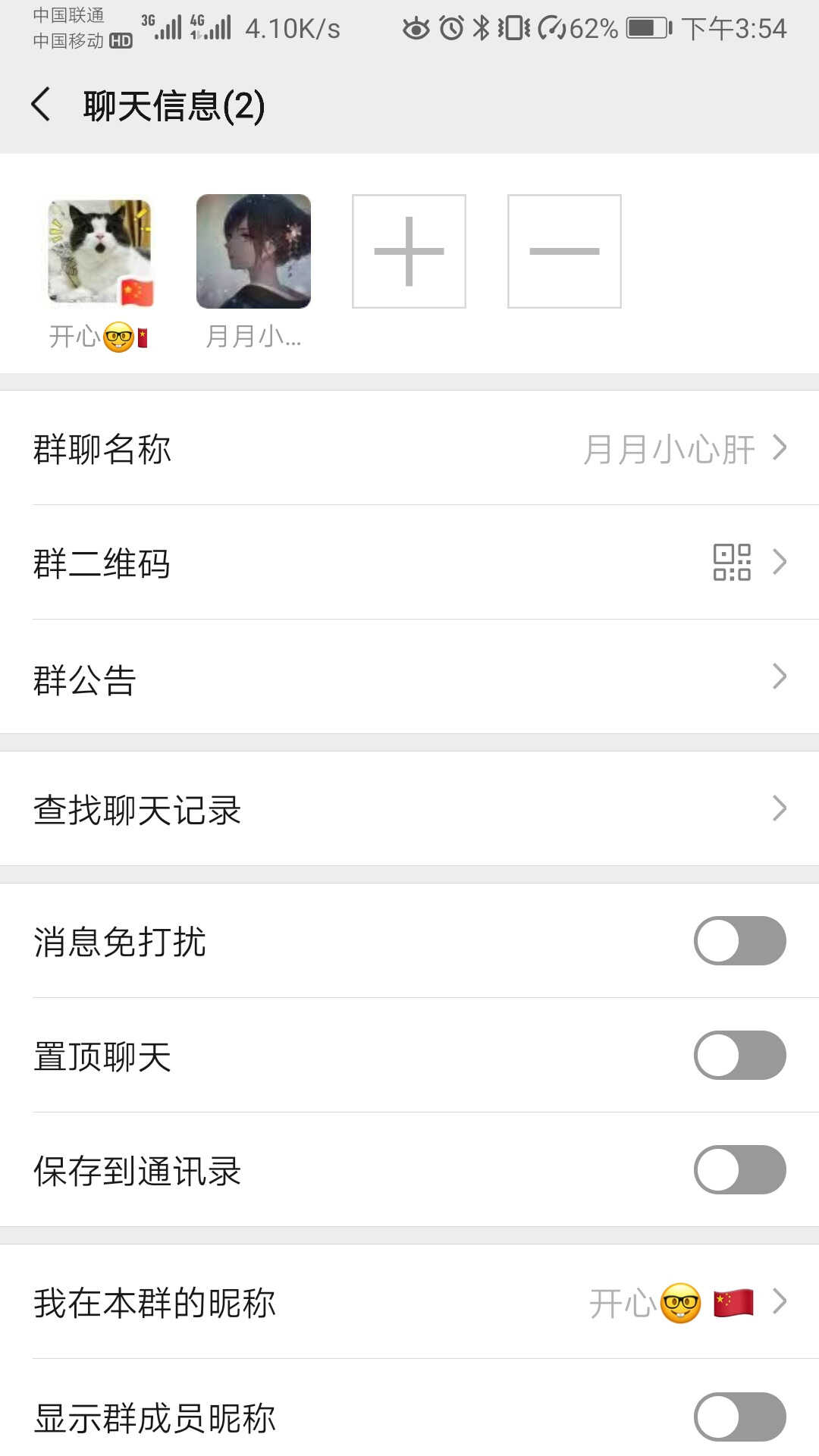Enable the 消息免打扰 switch
Screen dimensions: 819x1456
(739, 941)
